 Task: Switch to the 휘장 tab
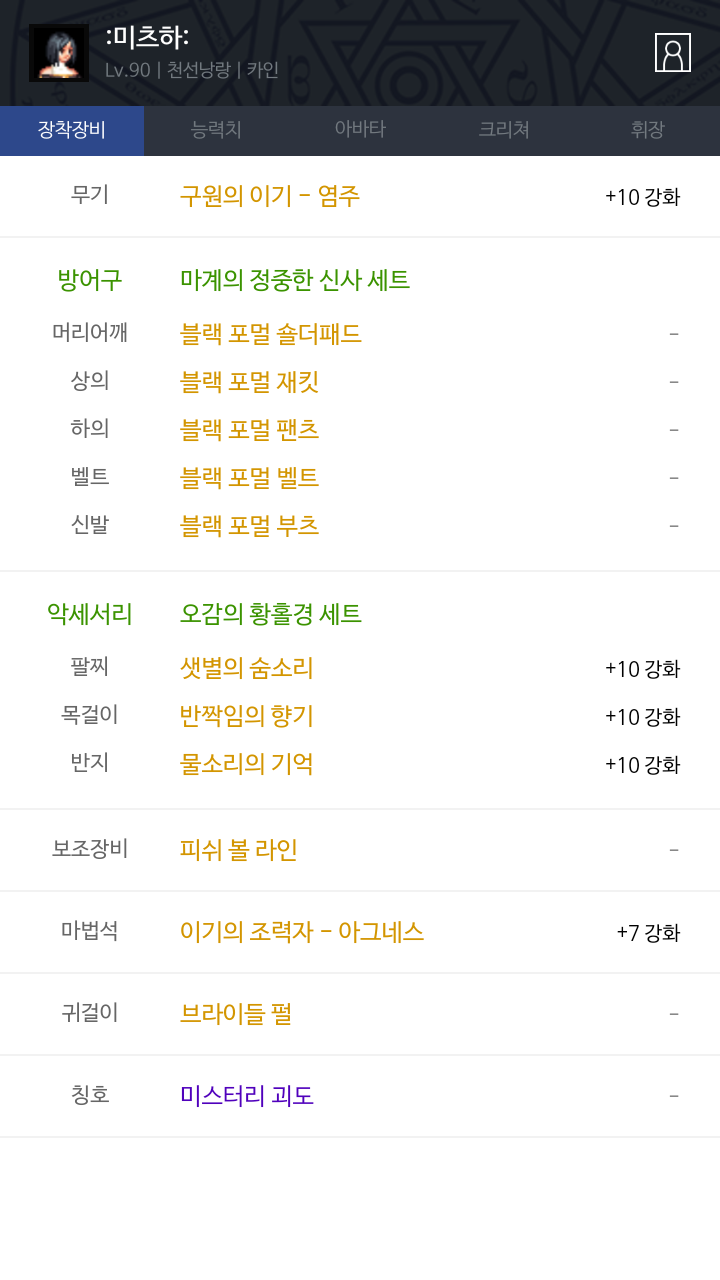647,130
